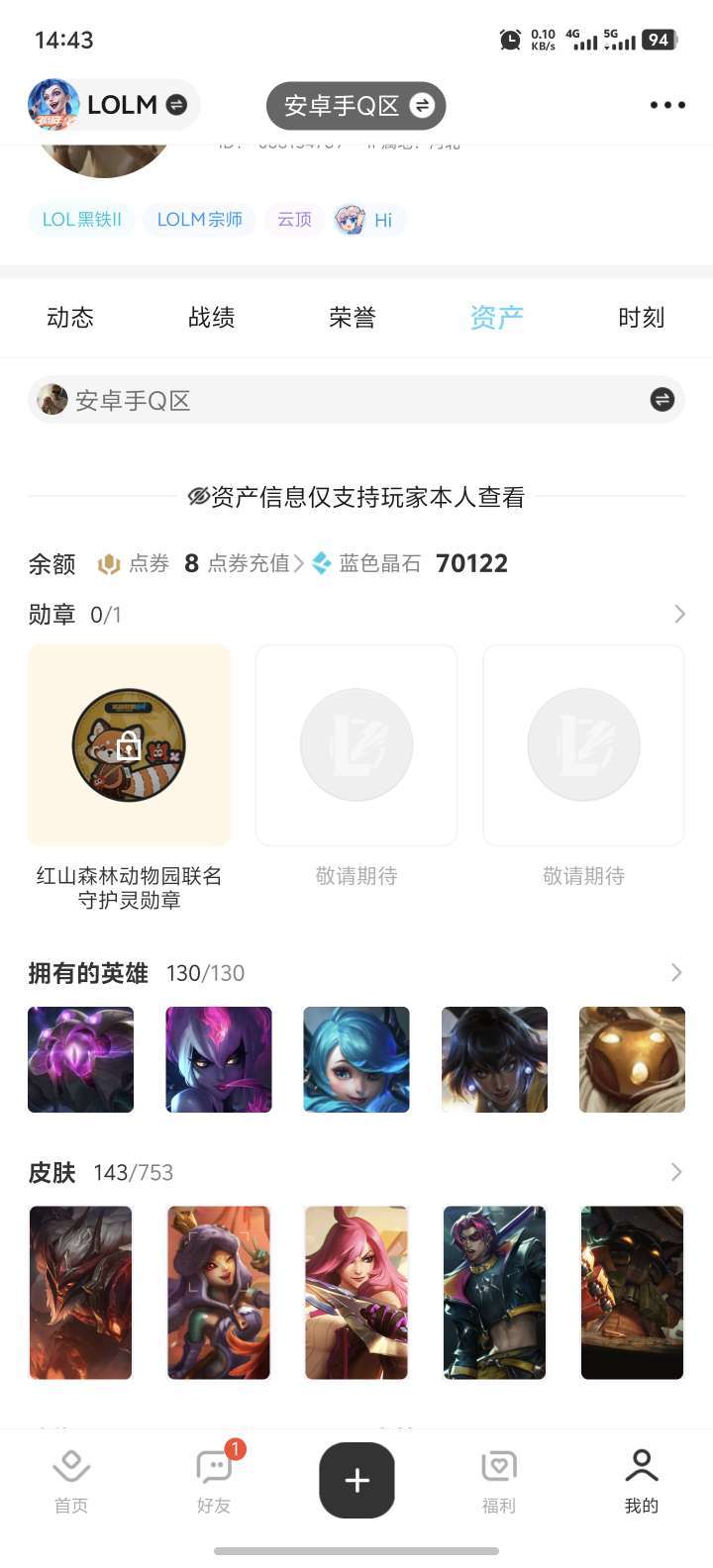Change server from 安卓手Q区 pill
The width and height of the screenshot is (713, 1568).
coord(356,106)
